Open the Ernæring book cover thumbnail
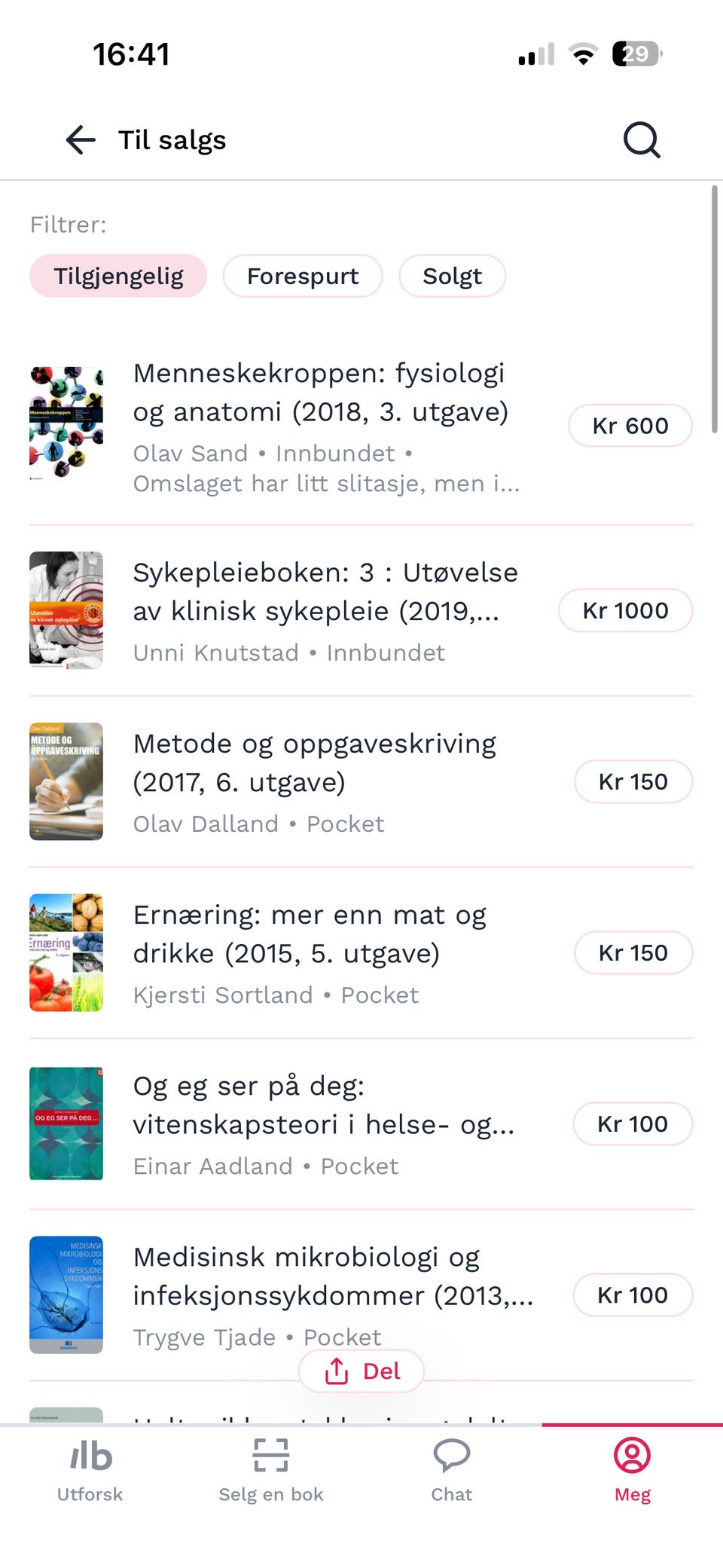Viewport: 723px width, 1568px height. [66, 952]
